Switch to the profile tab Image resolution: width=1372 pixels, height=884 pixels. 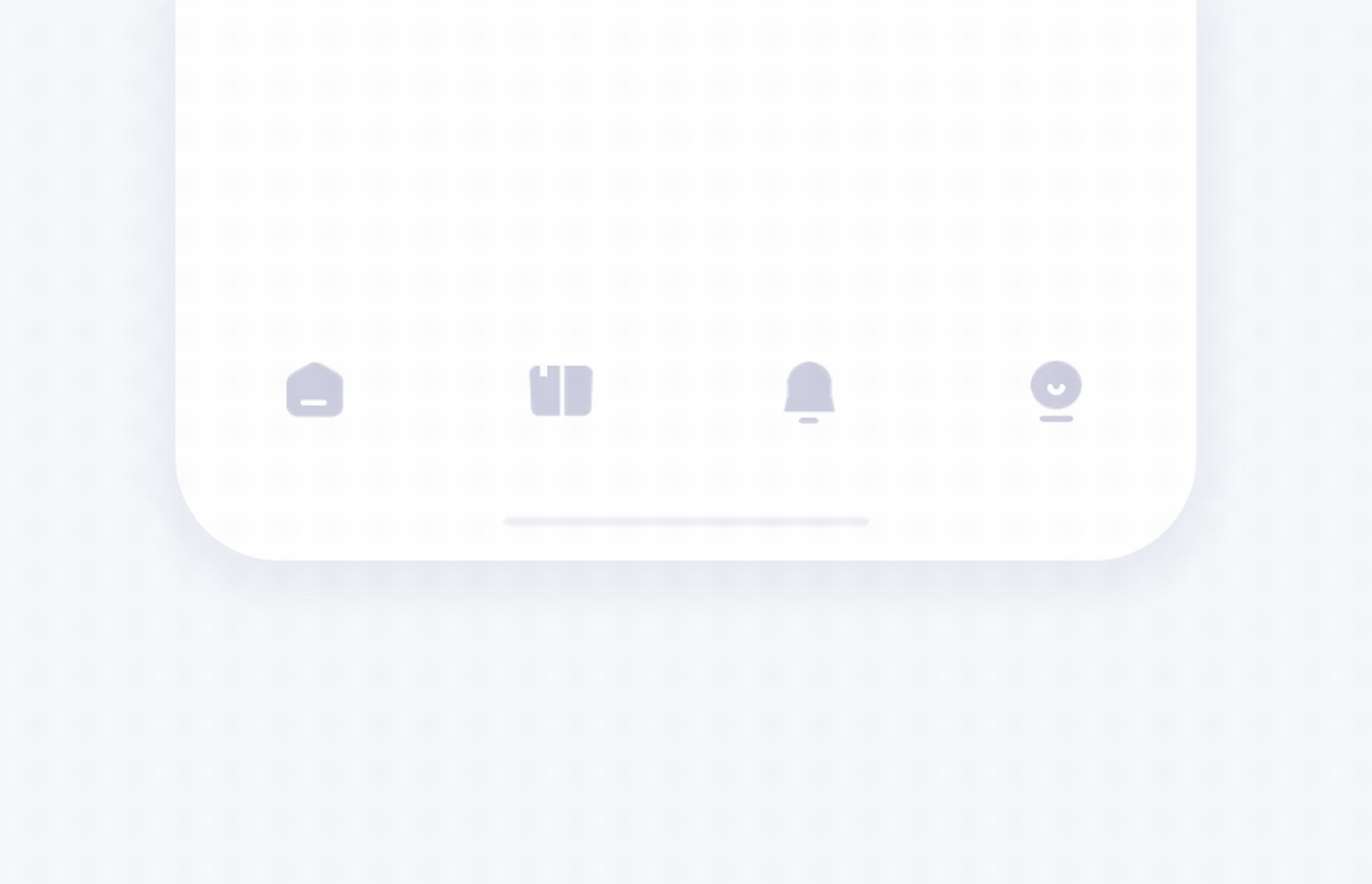click(1056, 391)
